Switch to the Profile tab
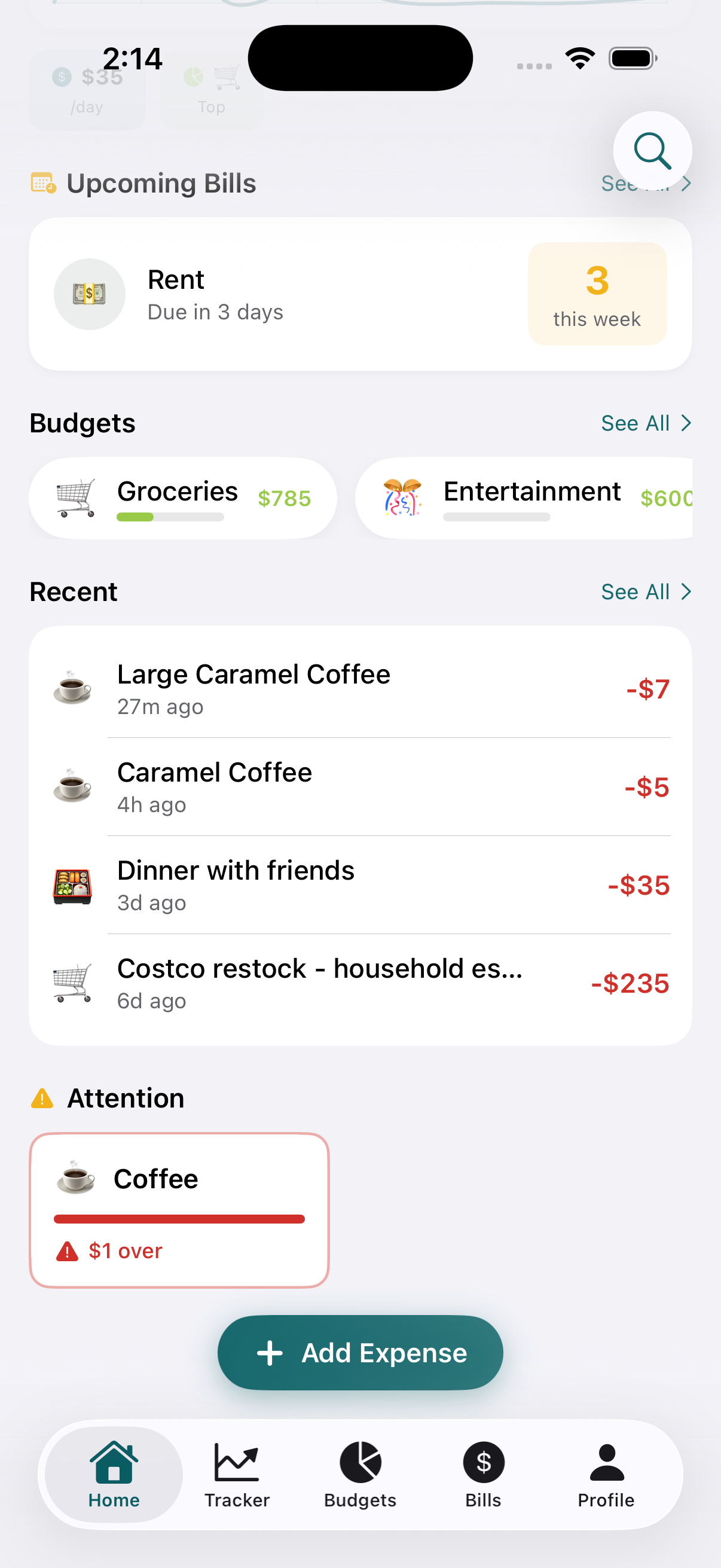This screenshot has width=721, height=1568. (x=606, y=1474)
